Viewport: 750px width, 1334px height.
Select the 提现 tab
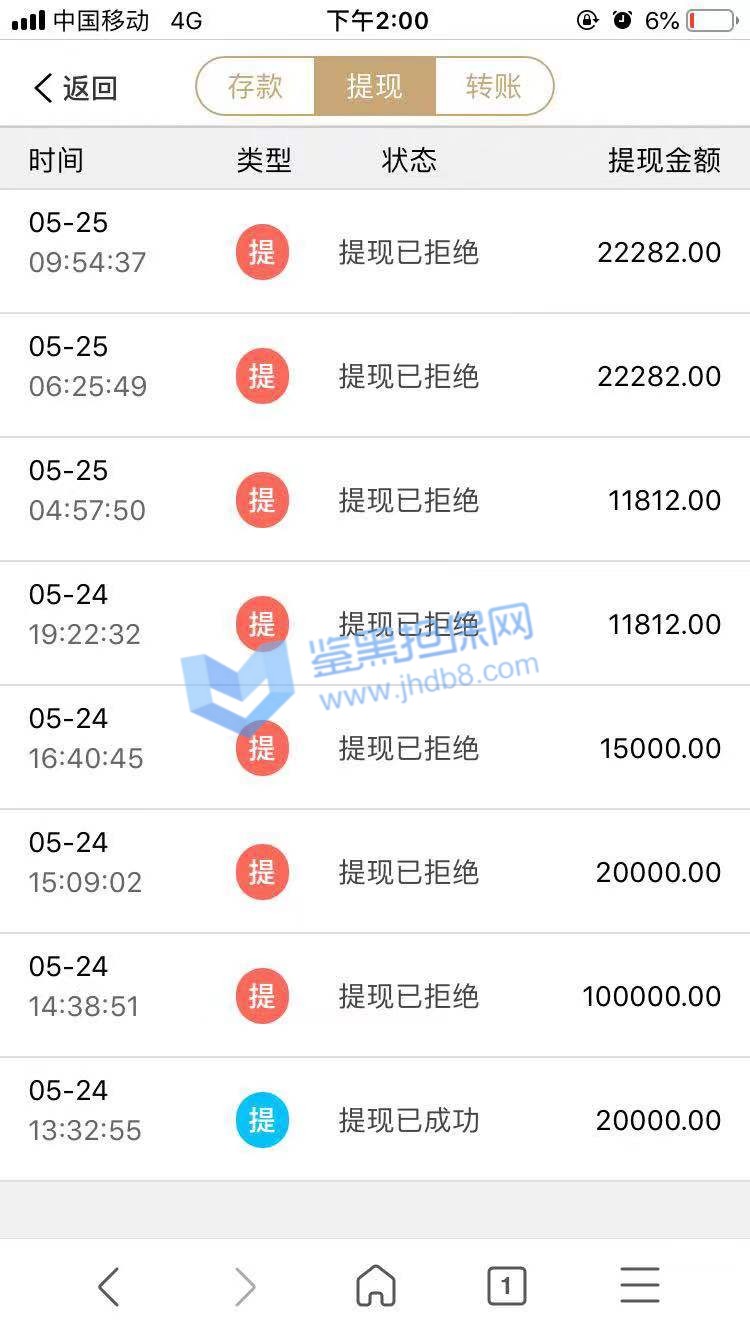tap(374, 87)
